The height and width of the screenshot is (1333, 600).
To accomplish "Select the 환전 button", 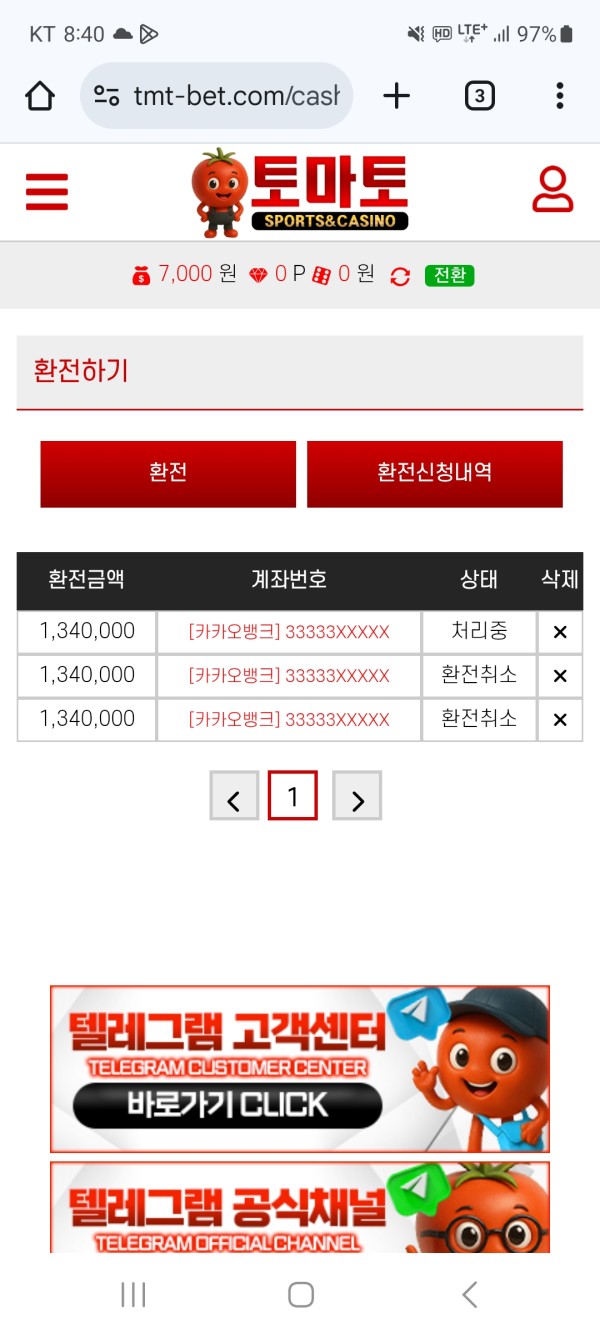I will [168, 473].
